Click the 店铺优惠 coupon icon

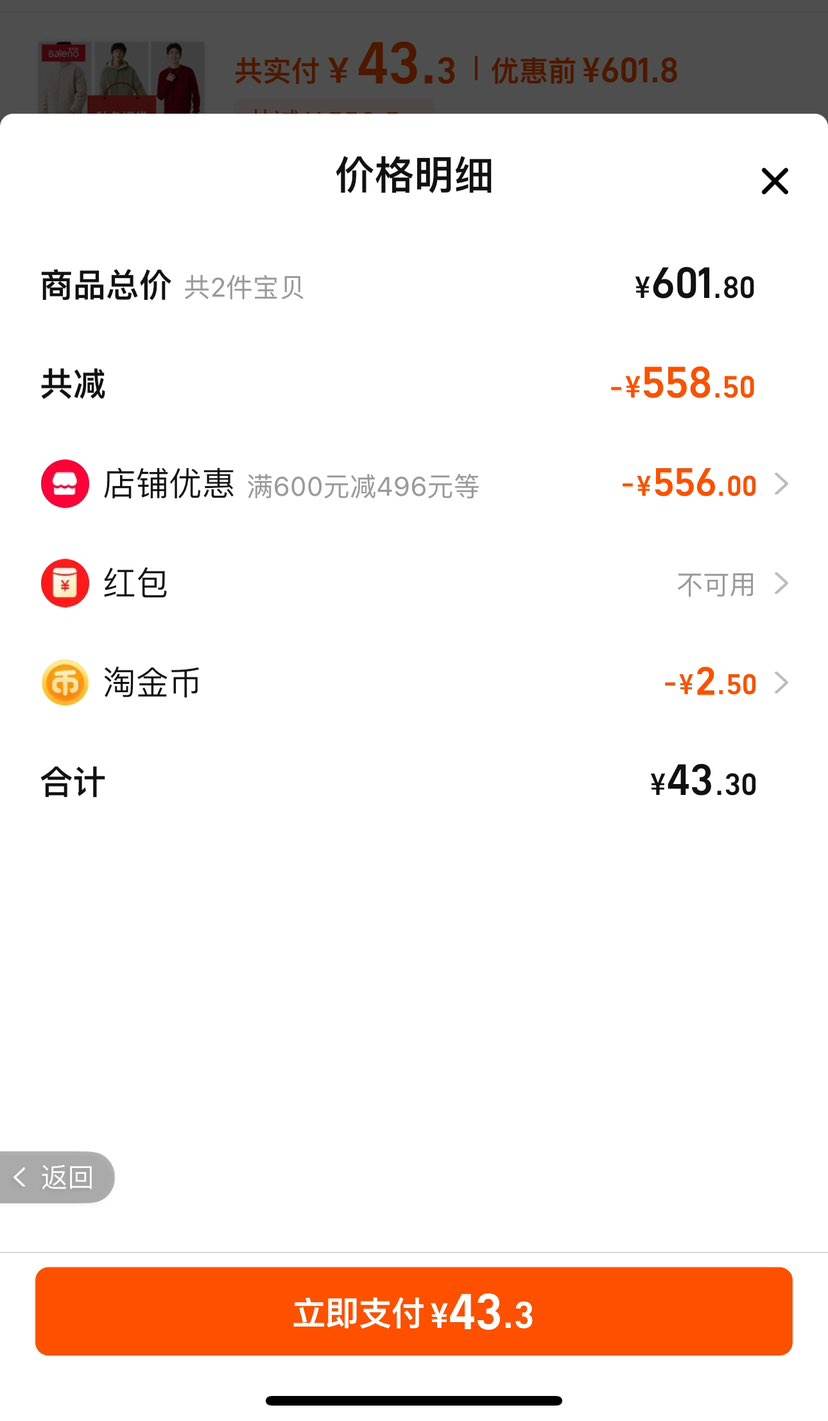click(x=64, y=484)
